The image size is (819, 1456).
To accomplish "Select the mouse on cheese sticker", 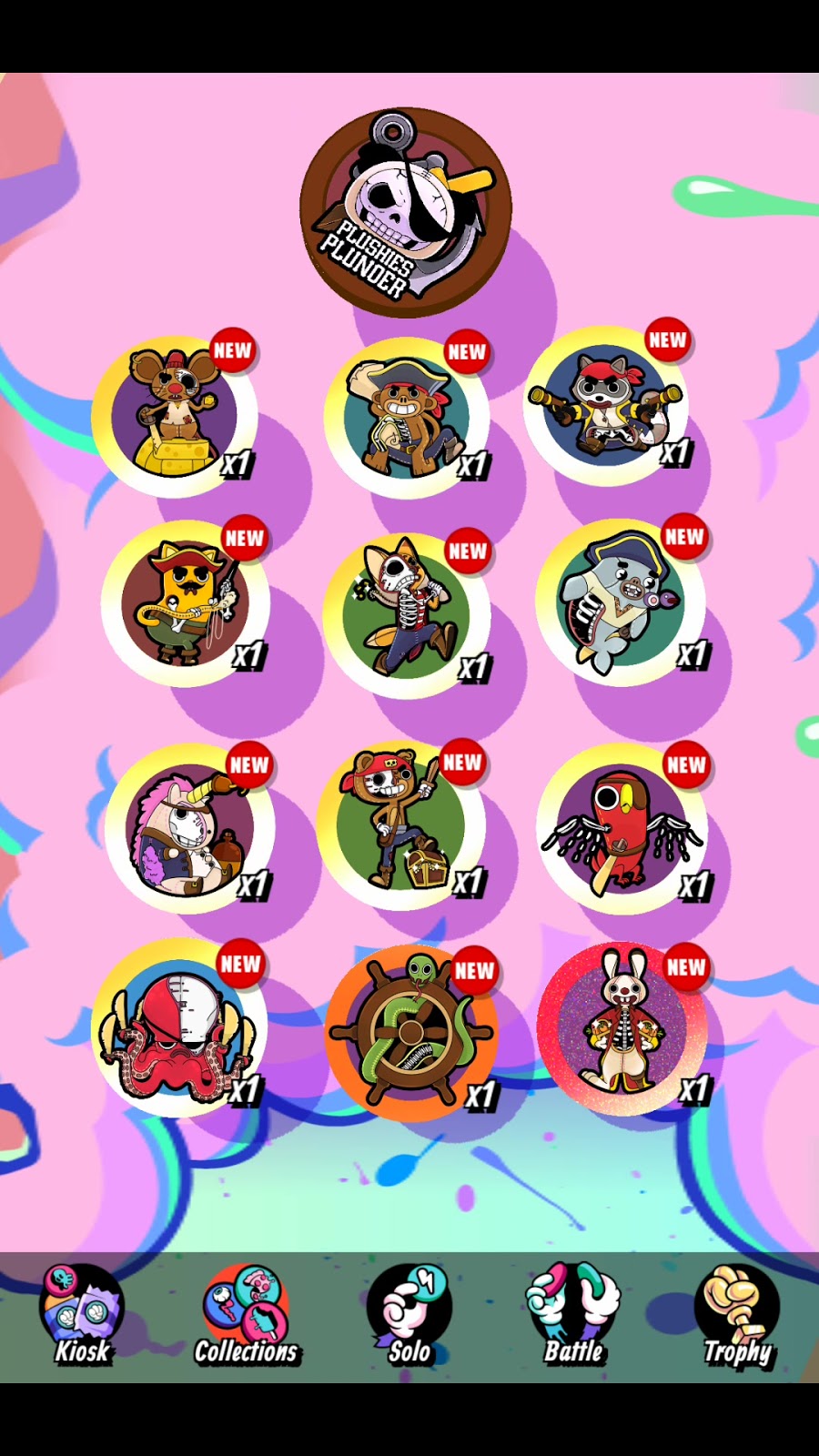I will (x=174, y=416).
